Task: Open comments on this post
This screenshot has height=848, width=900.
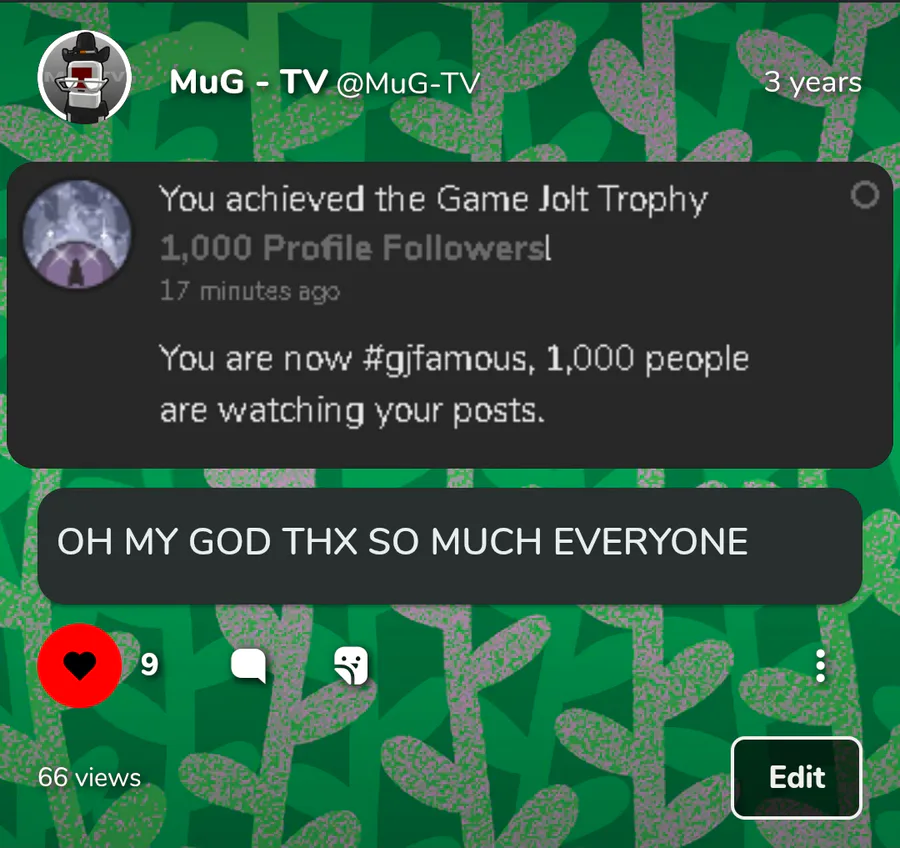Action: coord(248,666)
